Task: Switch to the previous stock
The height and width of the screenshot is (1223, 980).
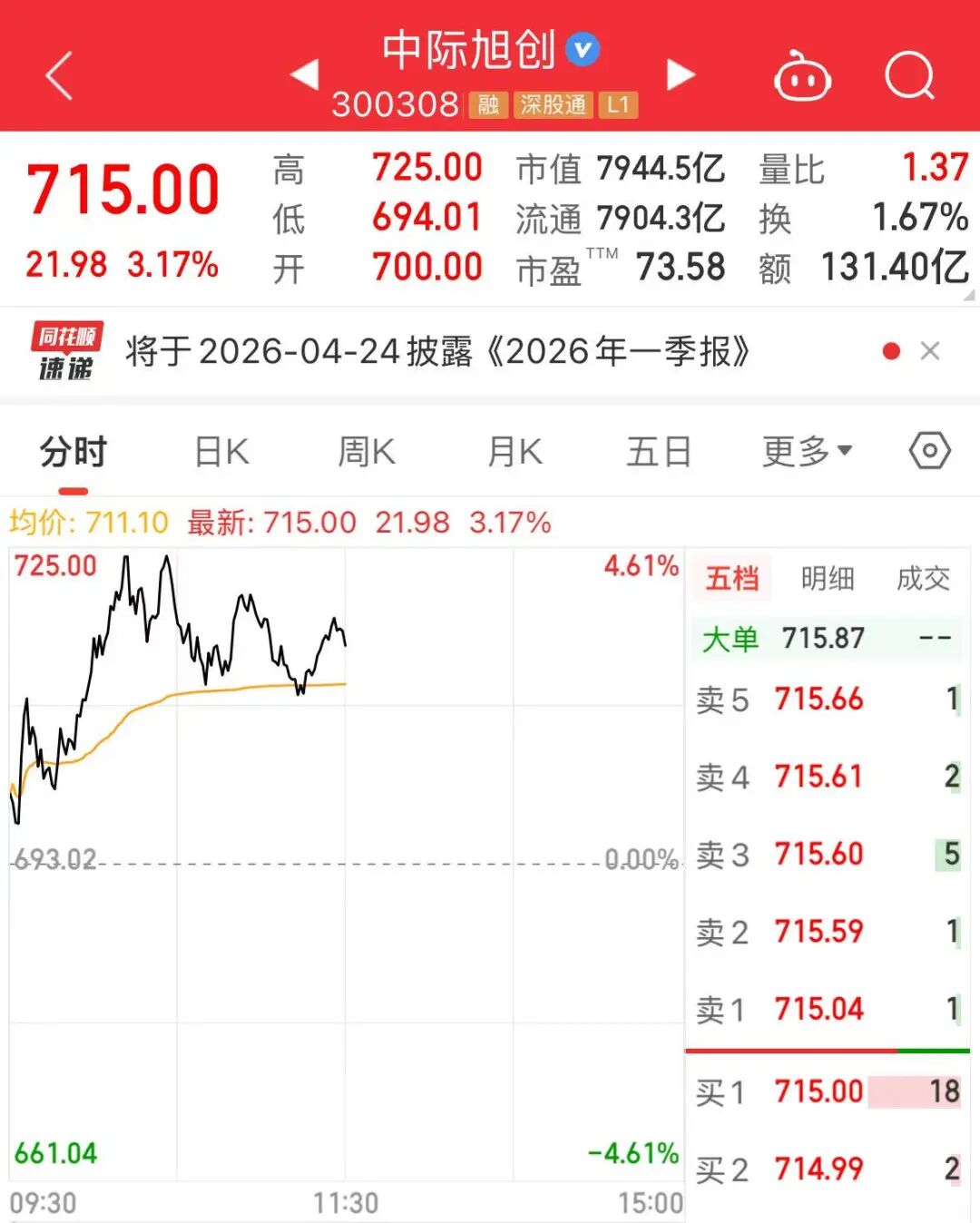Action: coord(305,74)
